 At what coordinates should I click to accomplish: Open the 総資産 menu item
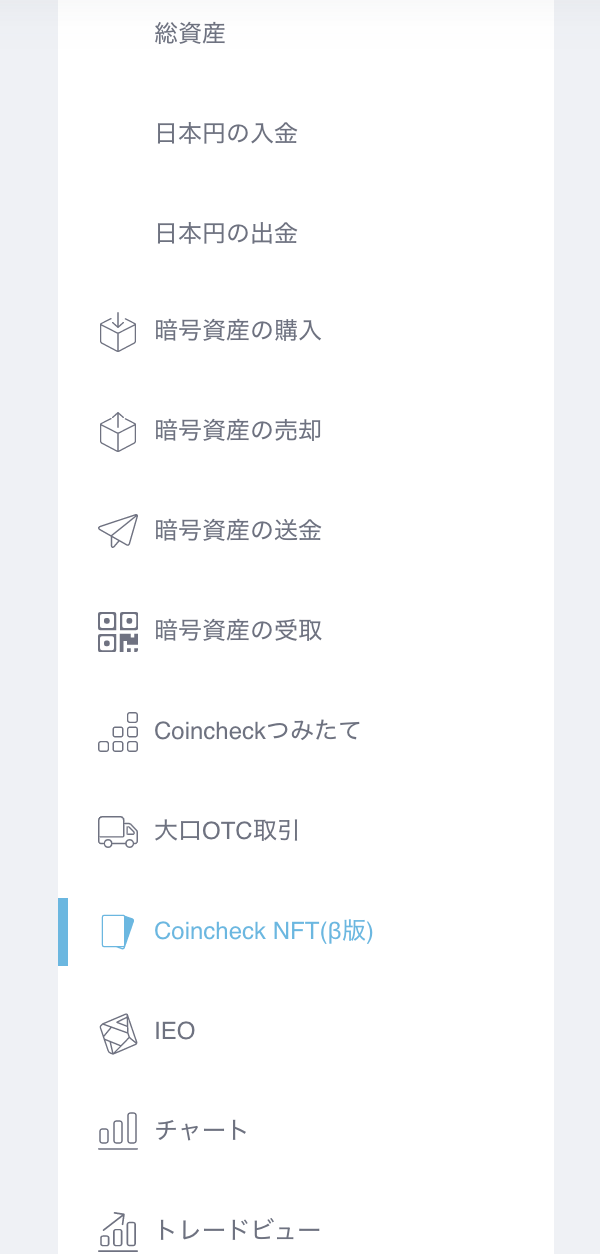[x=306, y=34]
